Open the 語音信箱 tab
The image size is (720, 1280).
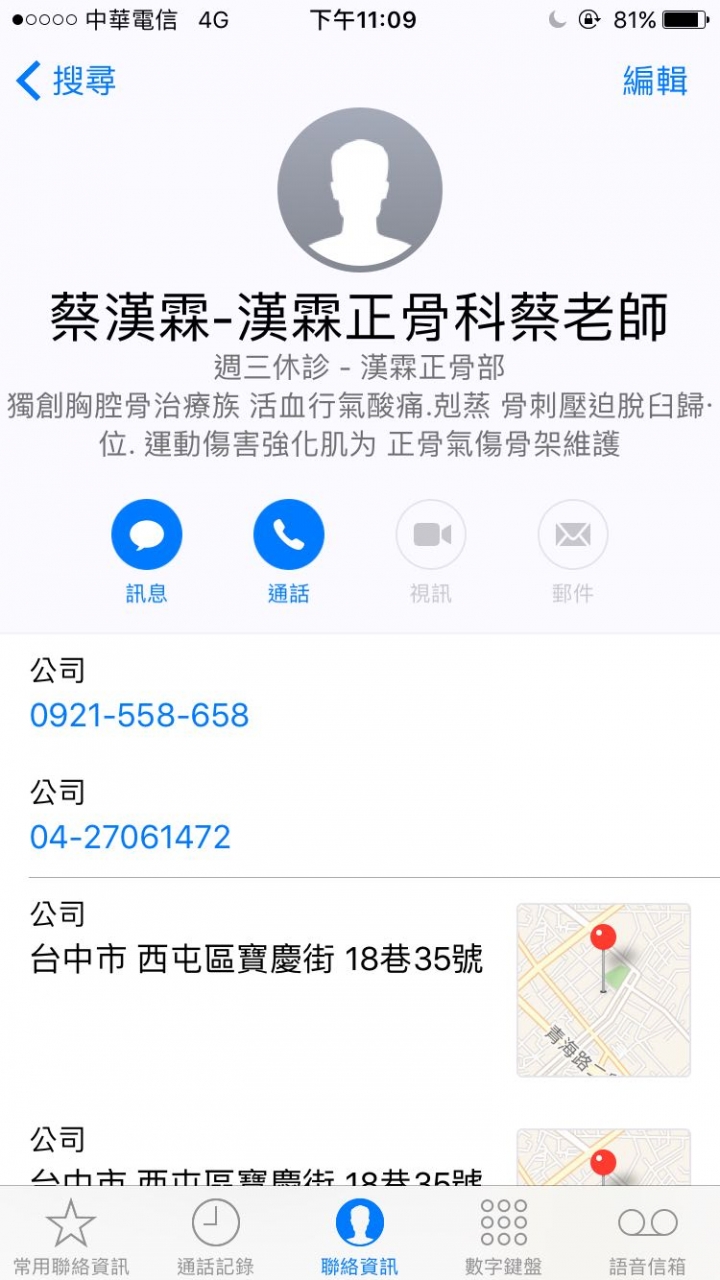[648, 1236]
